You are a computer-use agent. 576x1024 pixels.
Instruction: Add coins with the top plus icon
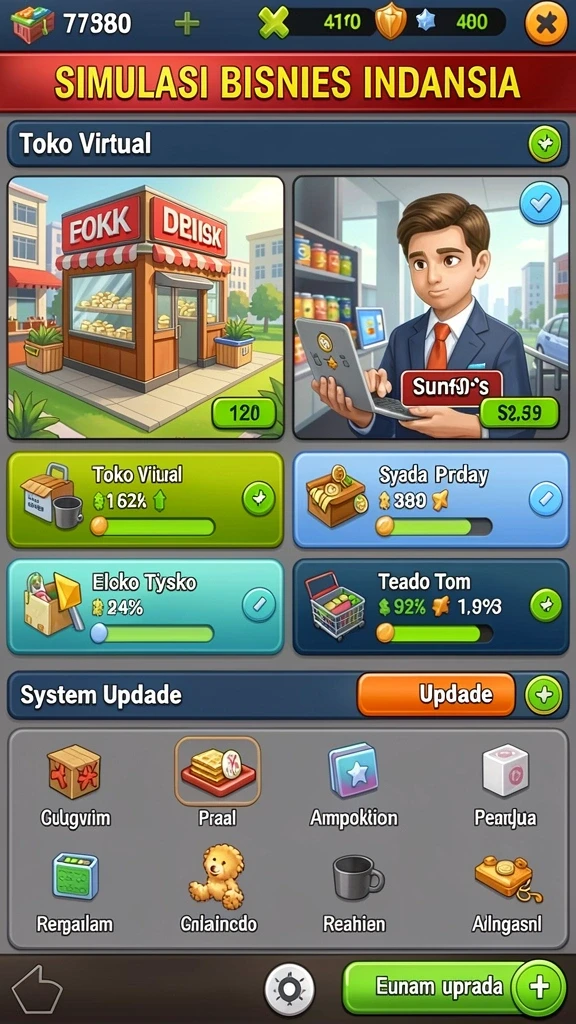pyautogui.click(x=187, y=24)
